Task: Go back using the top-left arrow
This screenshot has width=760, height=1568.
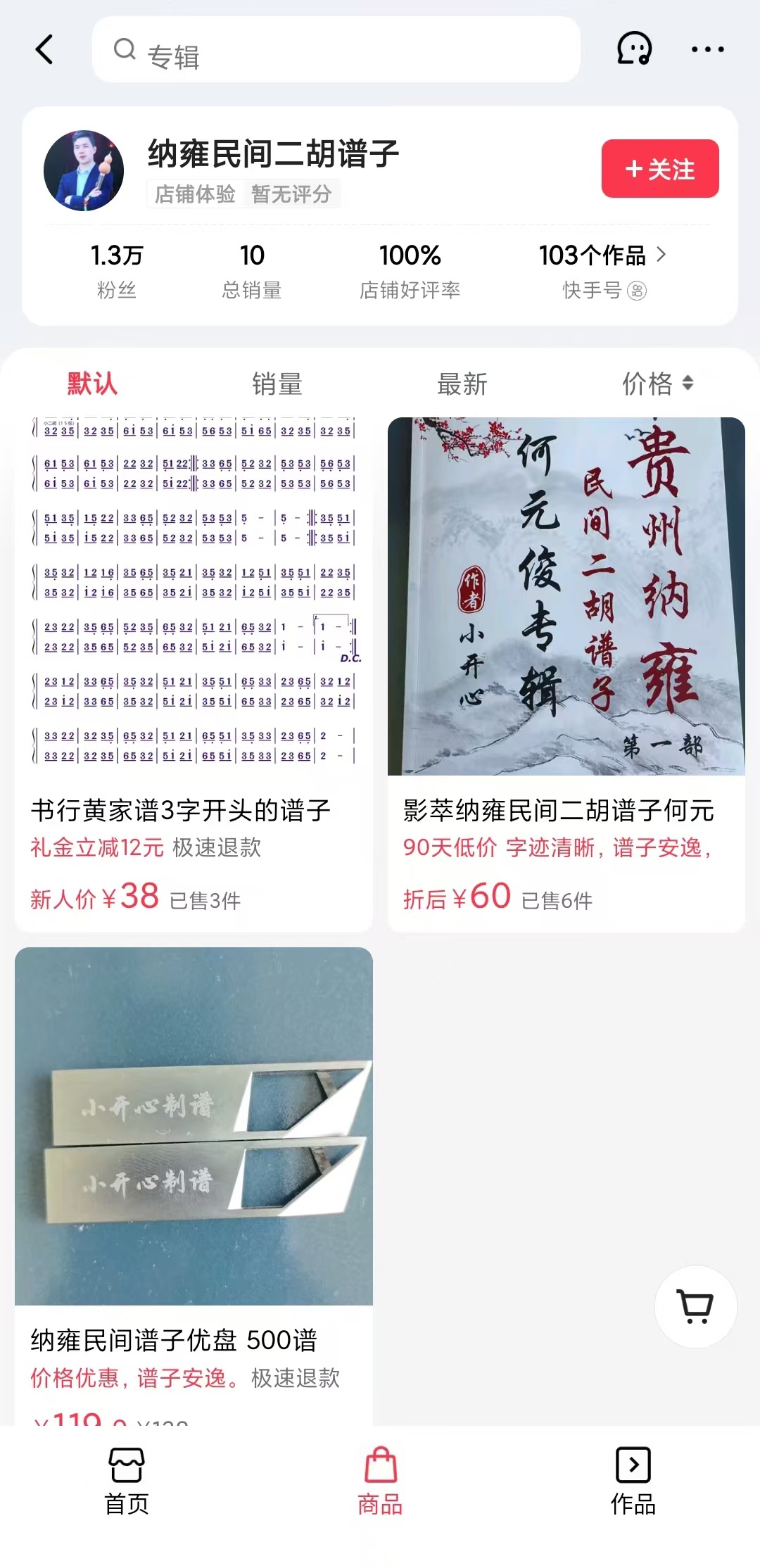Action: 44,49
